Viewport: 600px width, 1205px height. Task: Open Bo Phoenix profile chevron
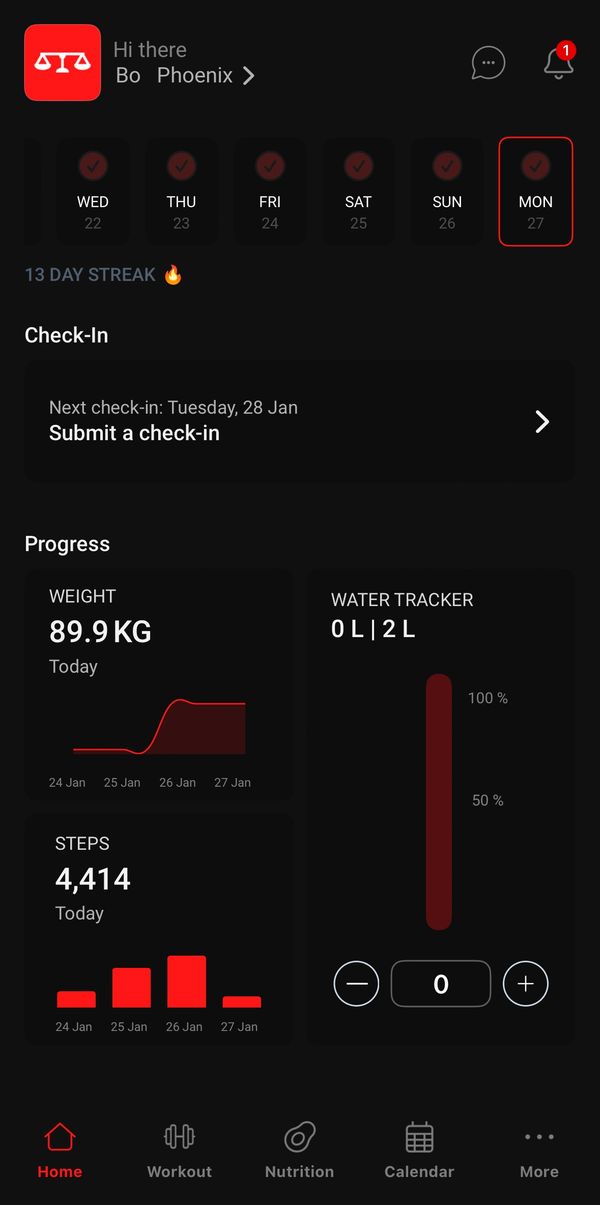coord(249,75)
